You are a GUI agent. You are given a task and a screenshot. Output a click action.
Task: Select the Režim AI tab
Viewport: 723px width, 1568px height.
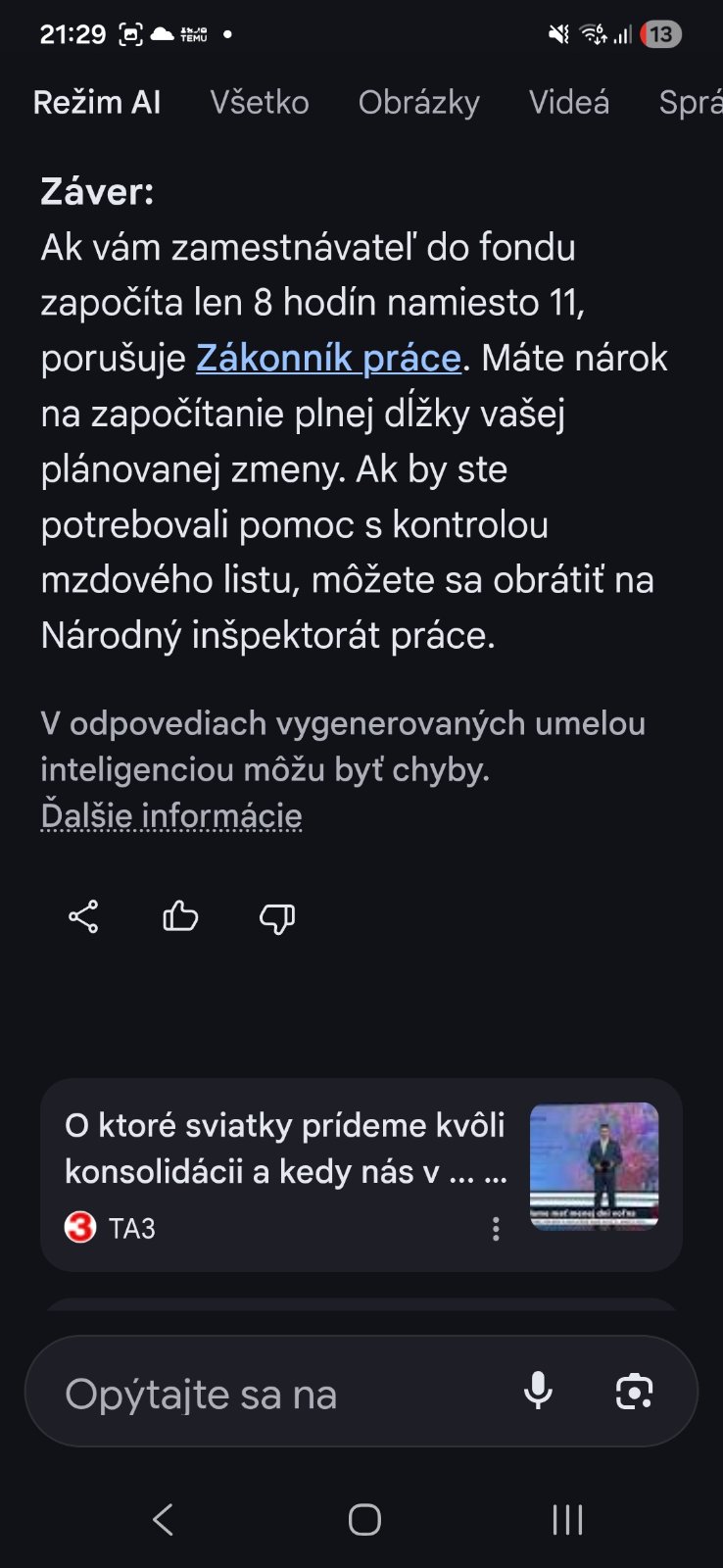tap(97, 102)
